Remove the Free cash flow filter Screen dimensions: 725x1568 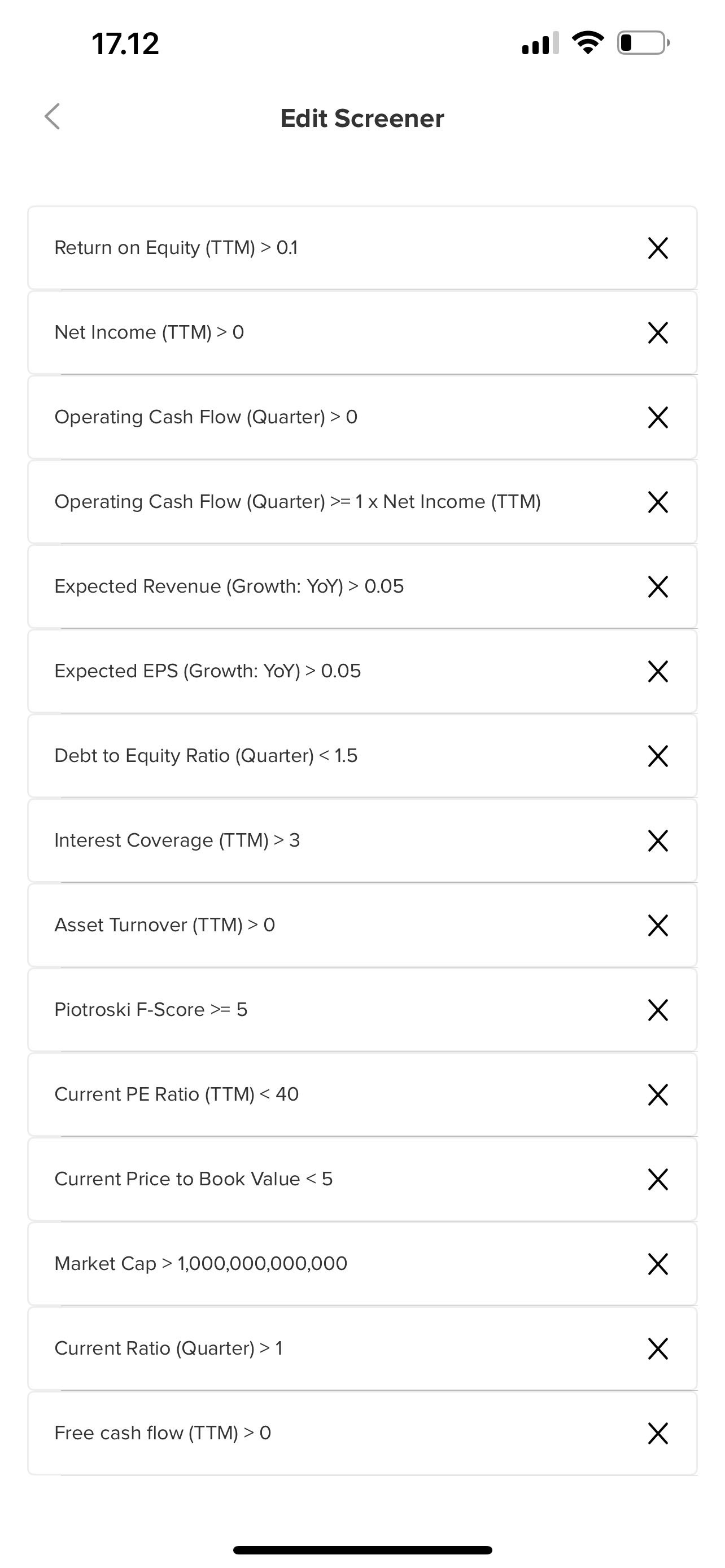click(658, 1433)
